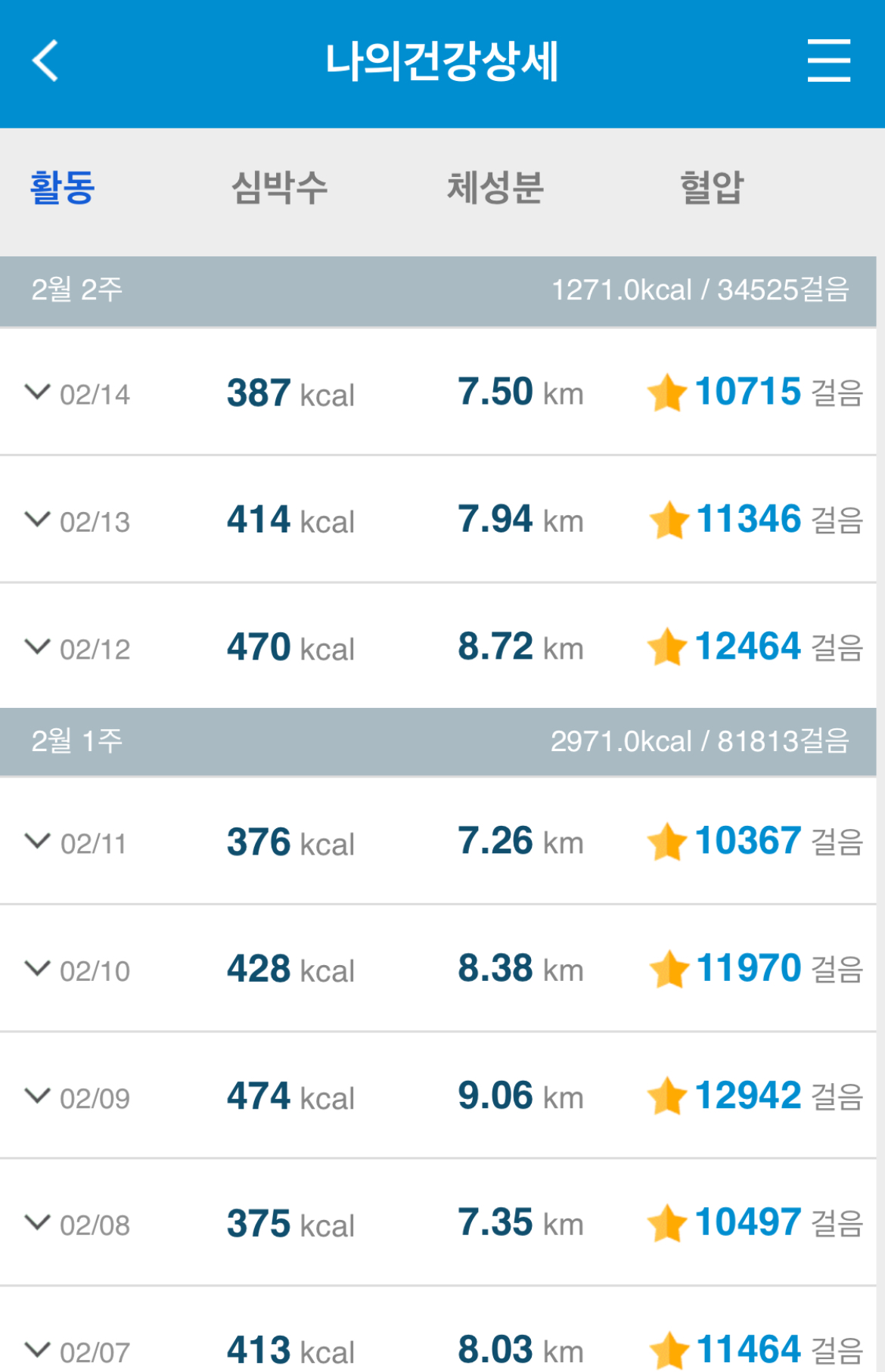Select the 활동 tab

[62, 187]
